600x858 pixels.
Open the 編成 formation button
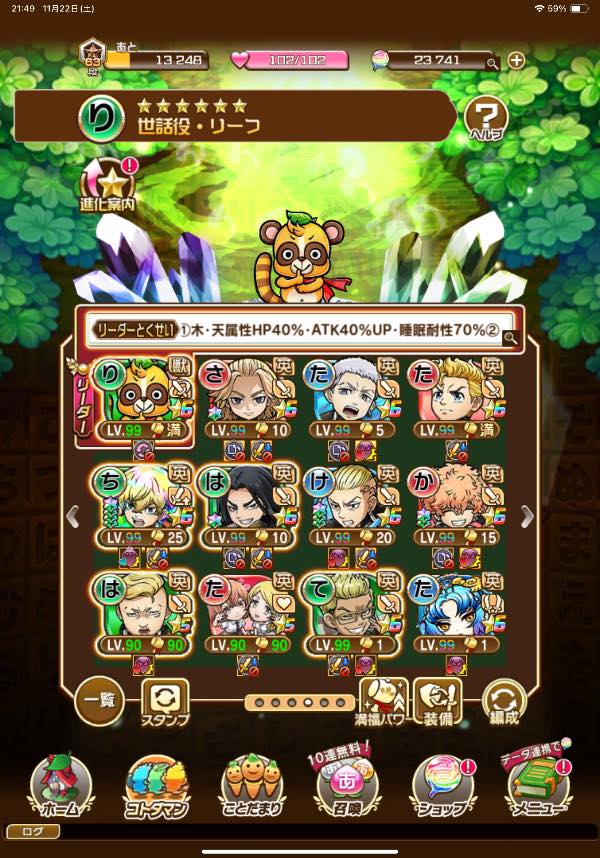coord(504,703)
